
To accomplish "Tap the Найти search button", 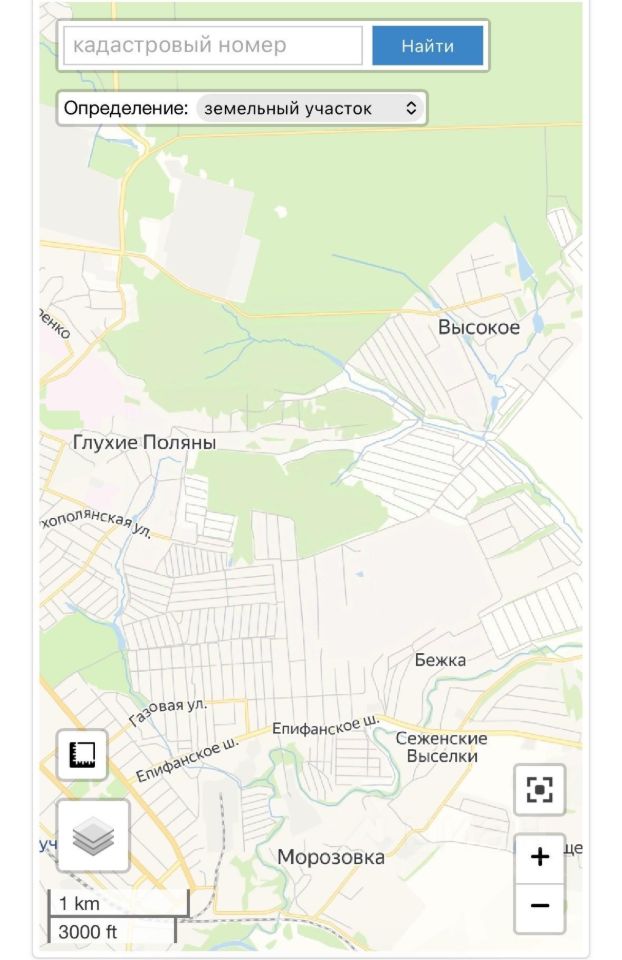I will point(428,46).
